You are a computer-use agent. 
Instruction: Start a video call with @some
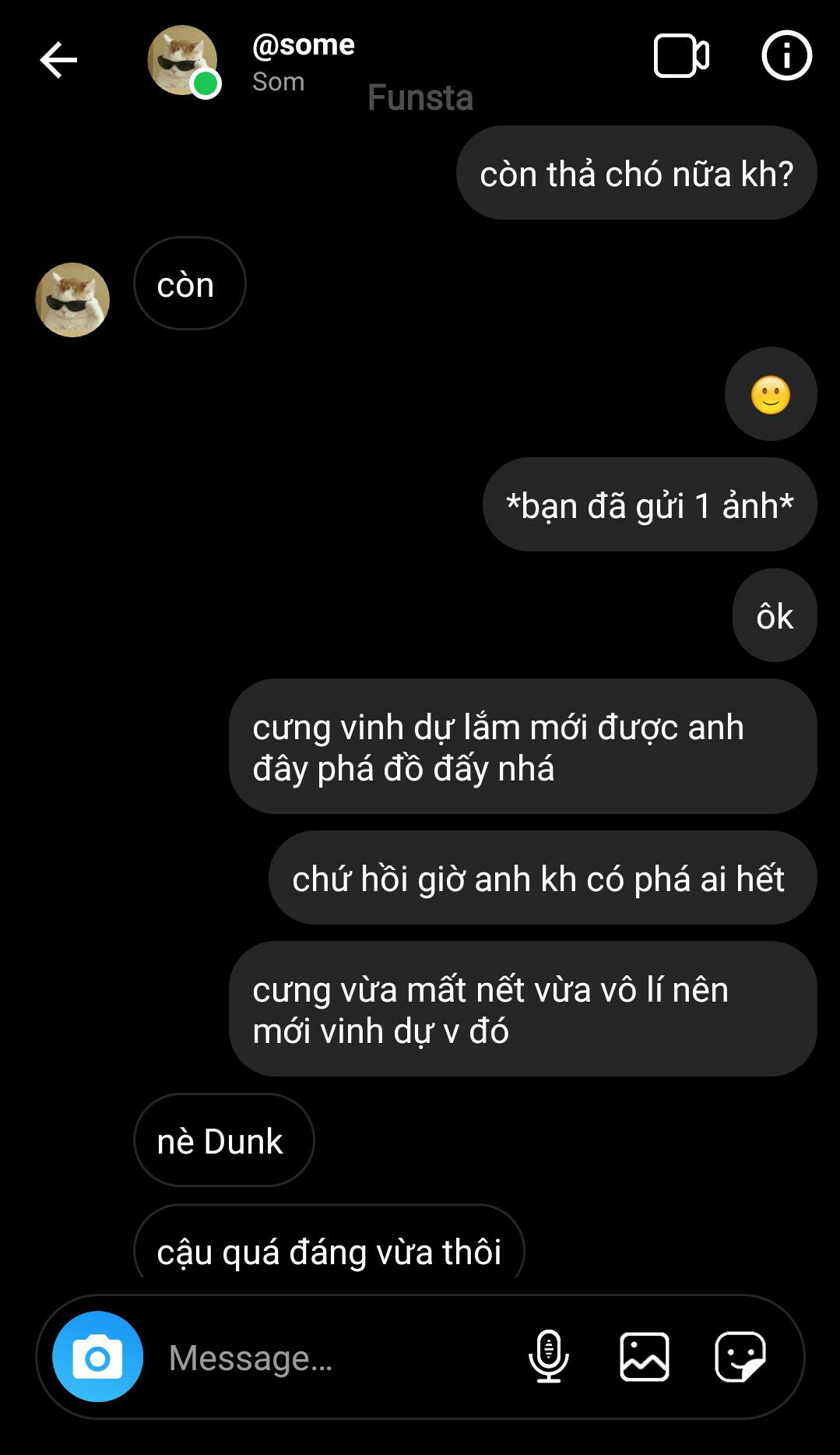(680, 56)
